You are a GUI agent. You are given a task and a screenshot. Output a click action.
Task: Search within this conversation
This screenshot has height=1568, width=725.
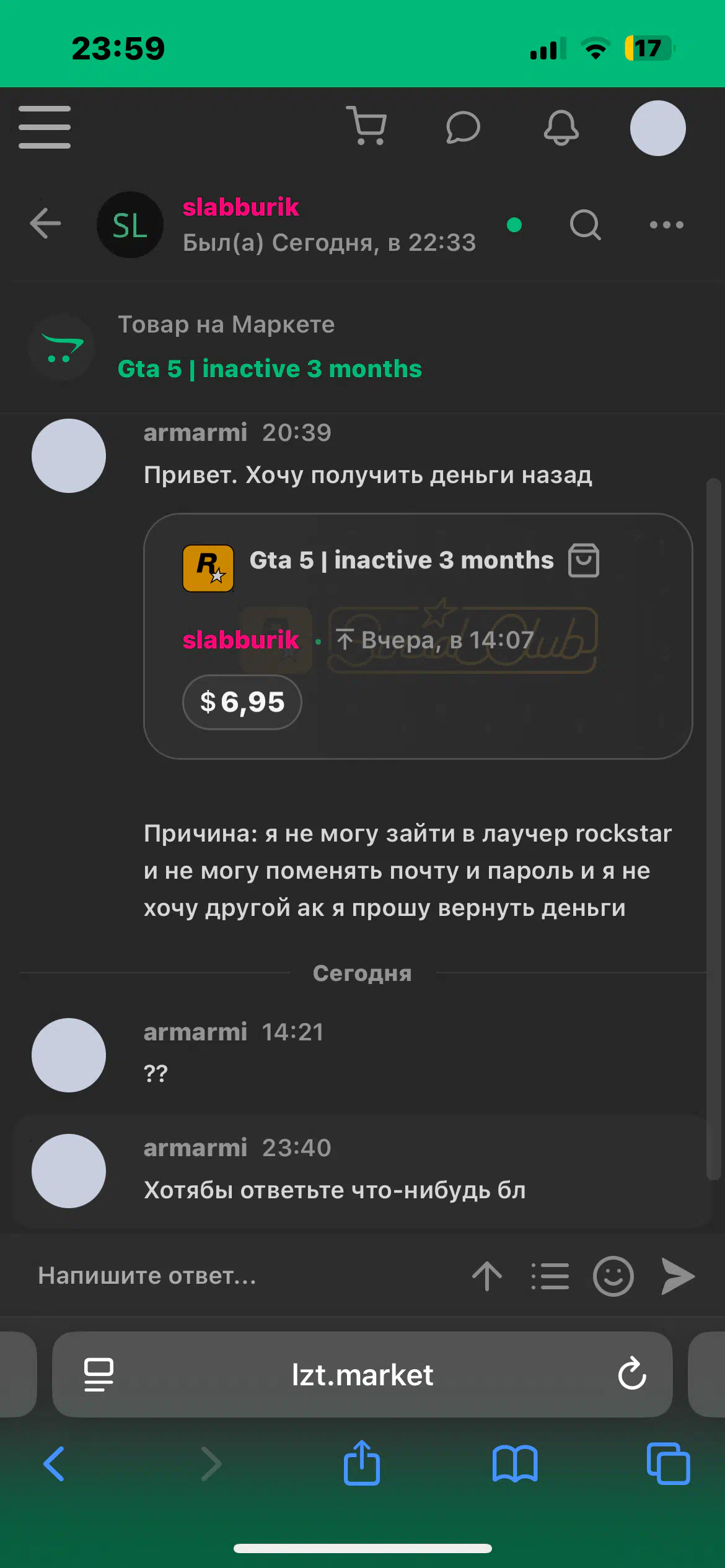(585, 224)
